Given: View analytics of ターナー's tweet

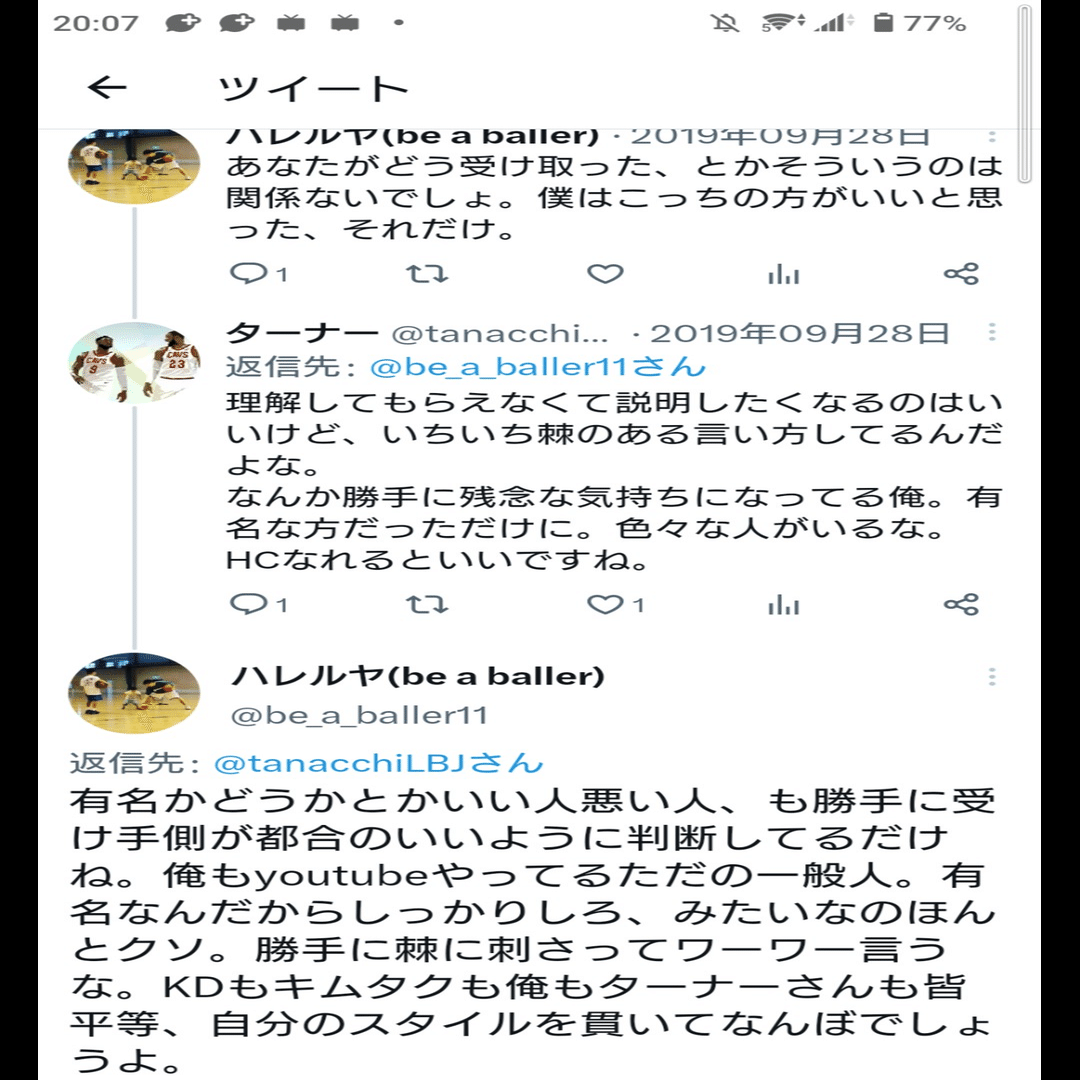Looking at the screenshot, I should coord(783,604).
